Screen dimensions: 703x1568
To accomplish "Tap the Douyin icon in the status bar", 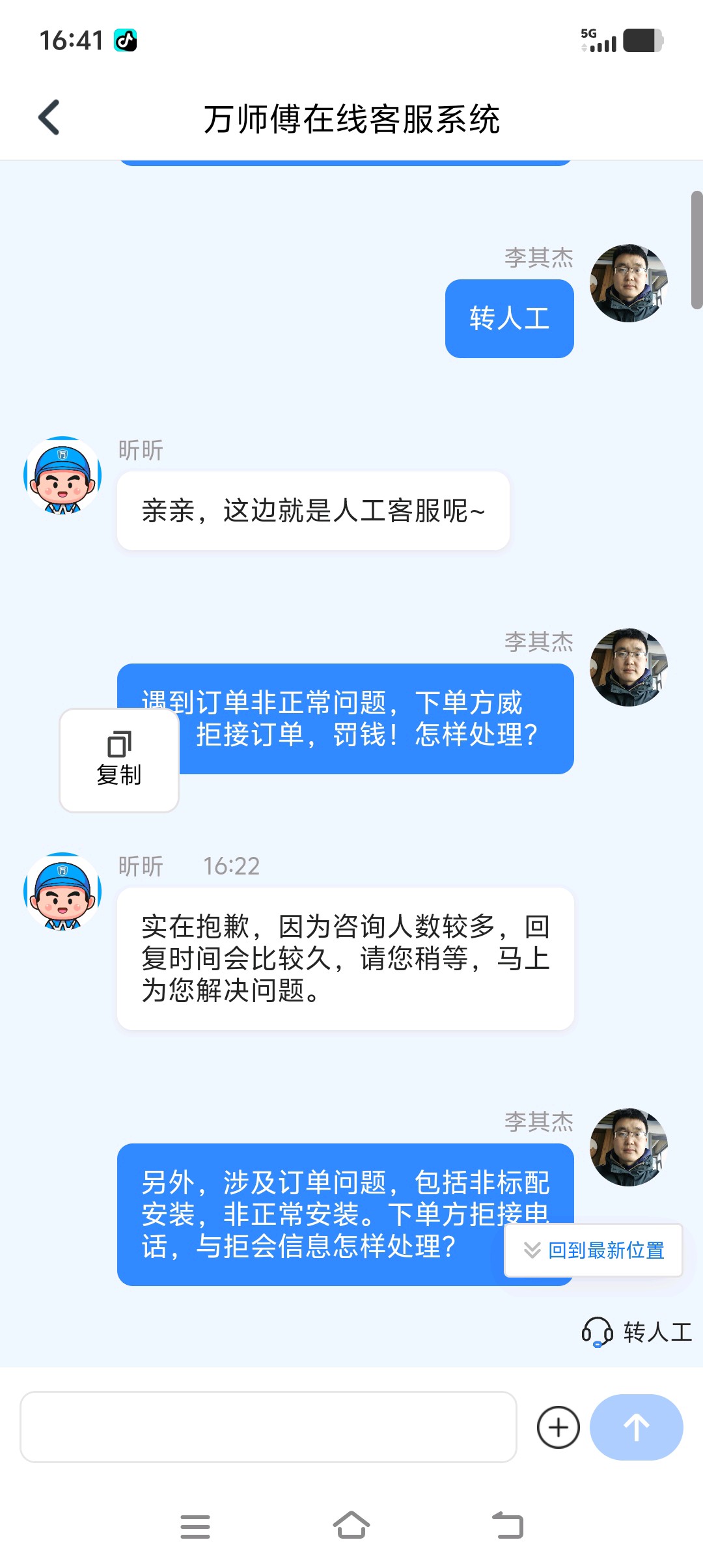I will click(x=126, y=40).
